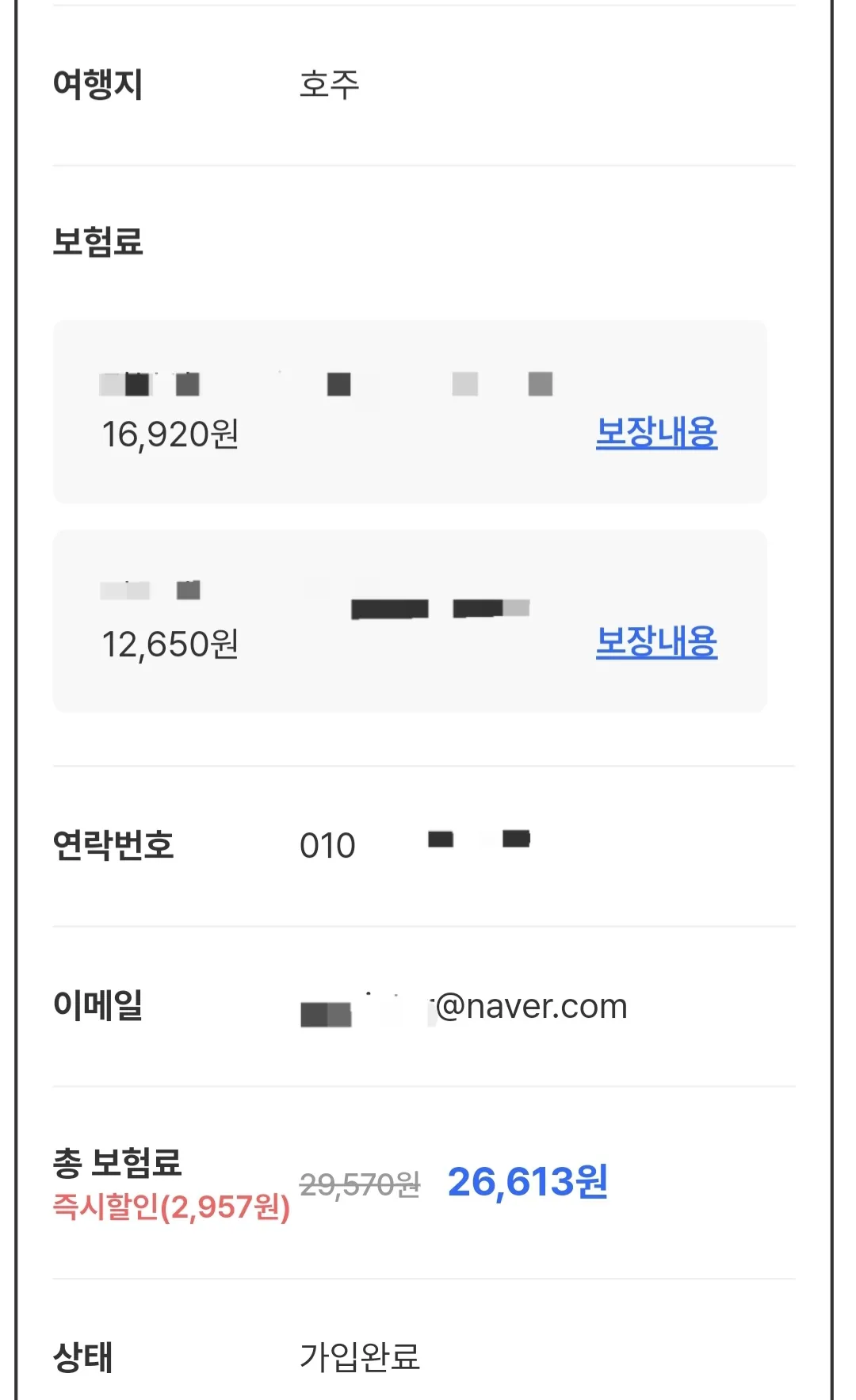This screenshot has width=856, height=1400.
Task: View 보장내용 for the 12,650원 plan
Action: point(656,642)
